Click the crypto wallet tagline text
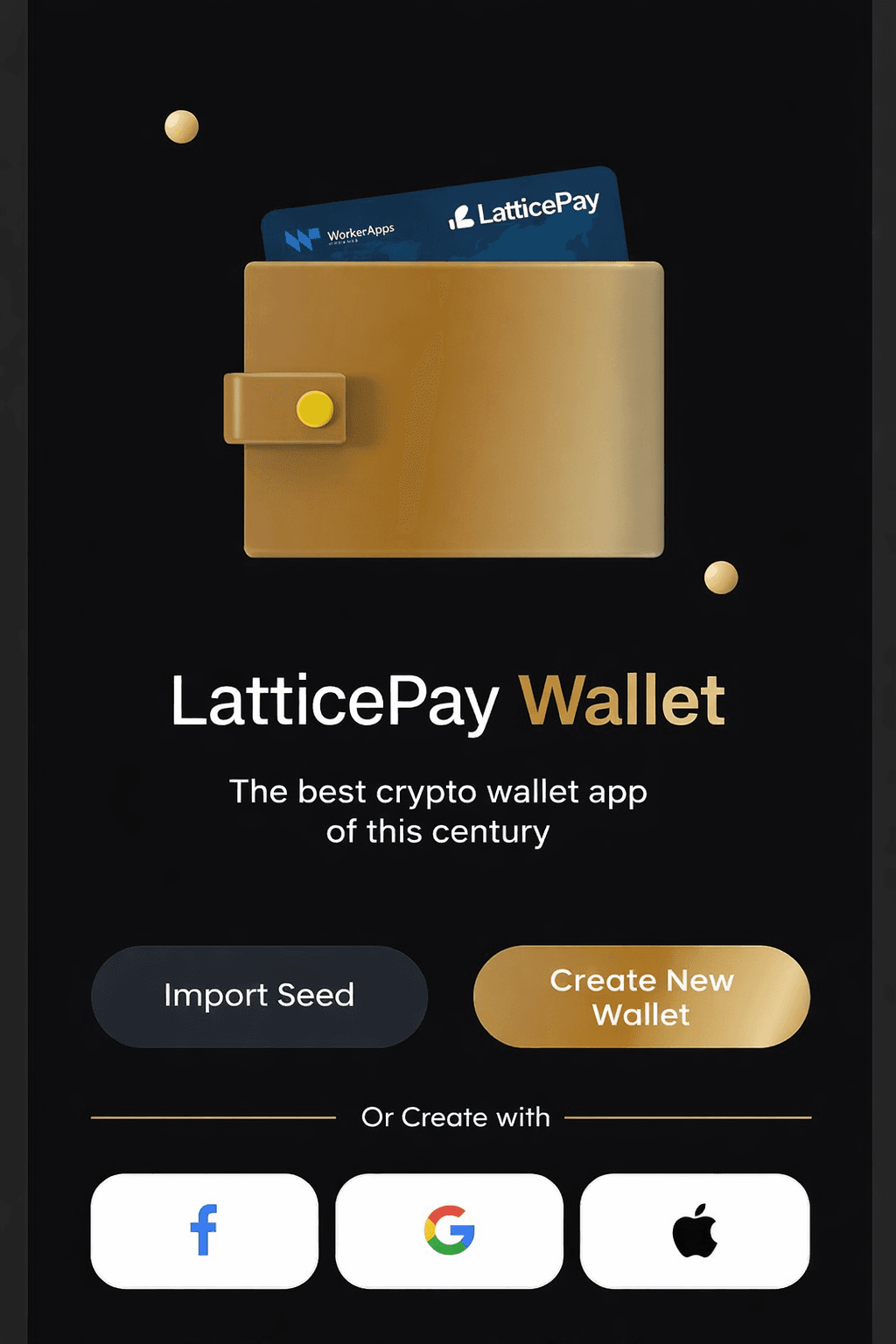The height and width of the screenshot is (1344, 896). (x=438, y=810)
